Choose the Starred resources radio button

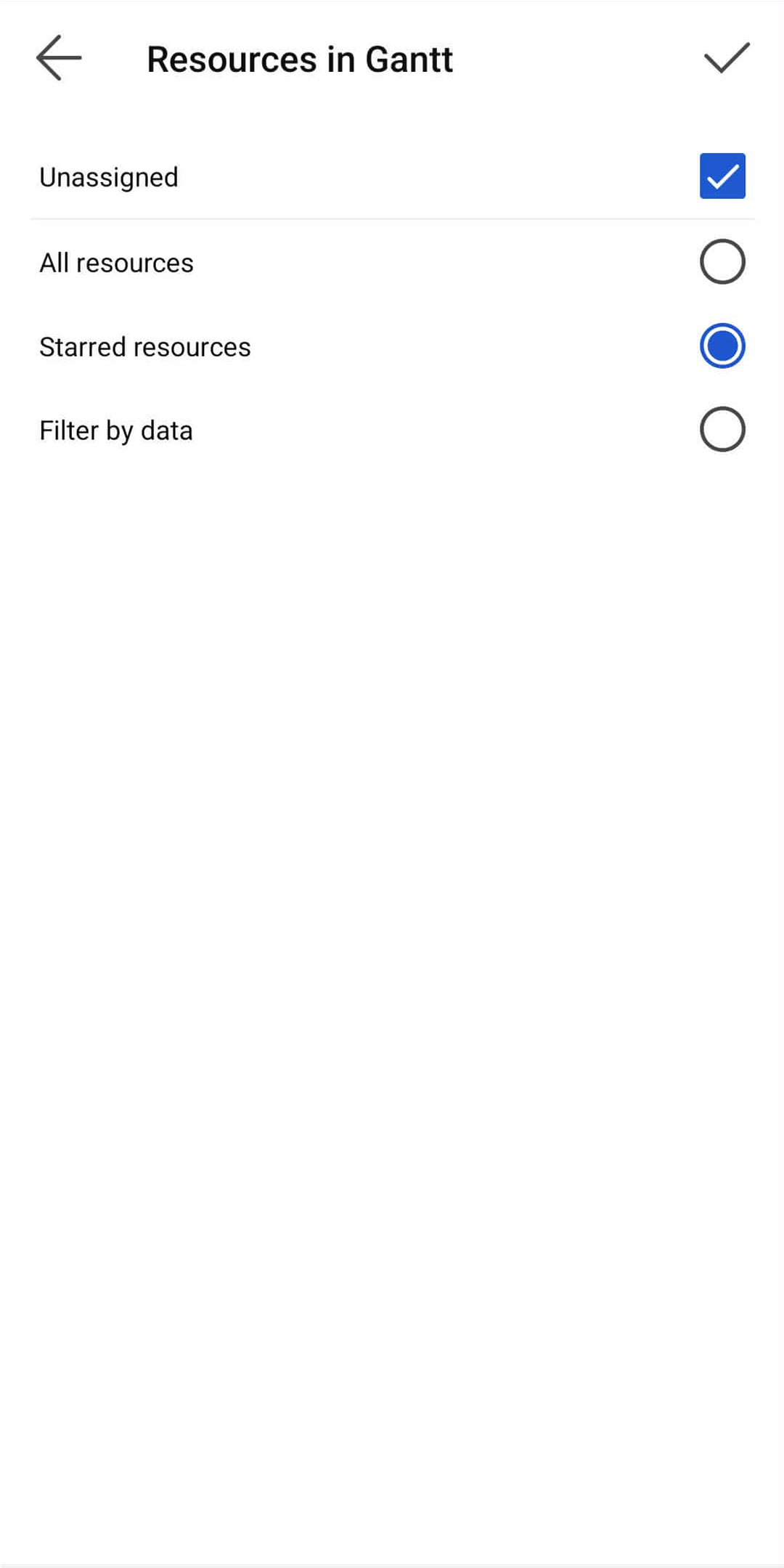(722, 346)
